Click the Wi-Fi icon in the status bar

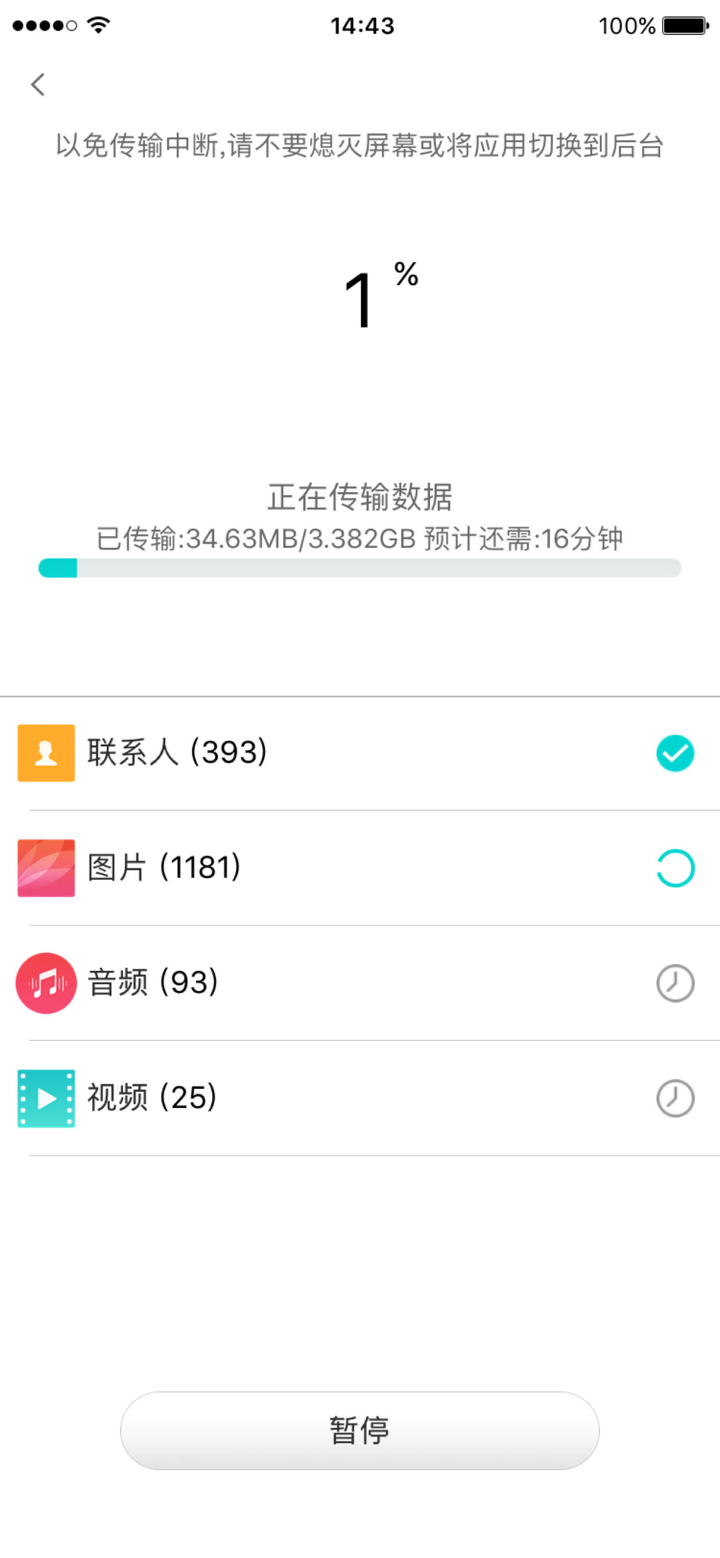pyautogui.click(x=97, y=26)
